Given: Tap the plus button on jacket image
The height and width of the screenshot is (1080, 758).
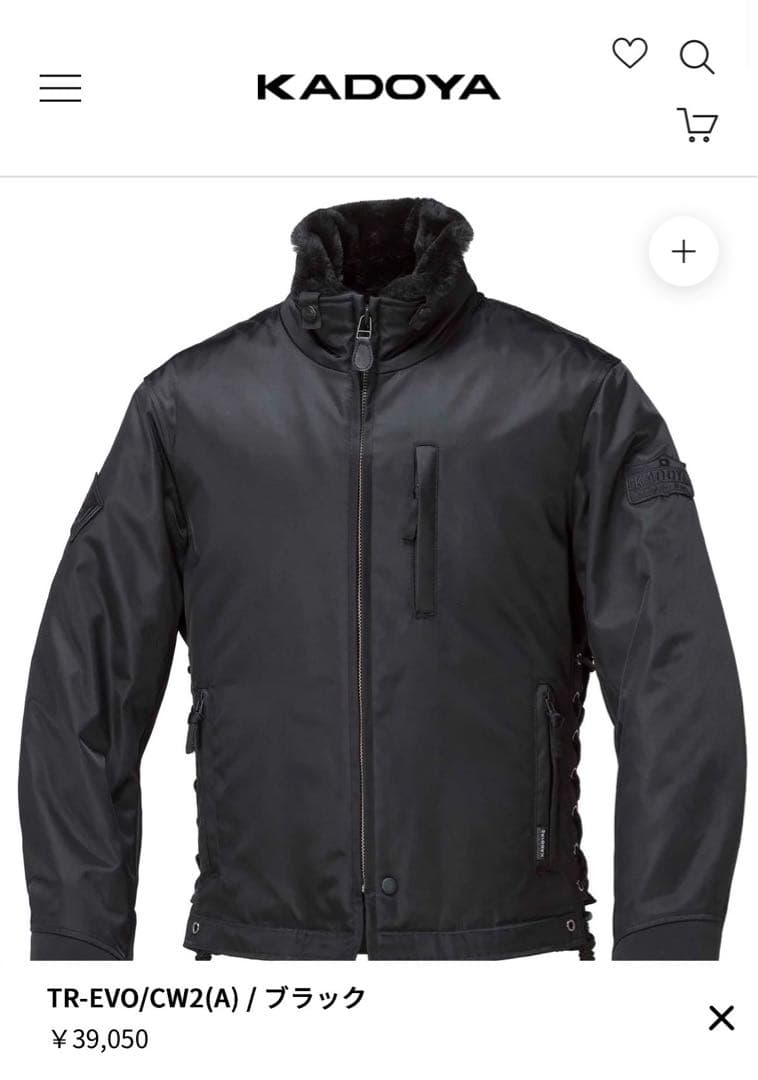Looking at the screenshot, I should click(683, 251).
